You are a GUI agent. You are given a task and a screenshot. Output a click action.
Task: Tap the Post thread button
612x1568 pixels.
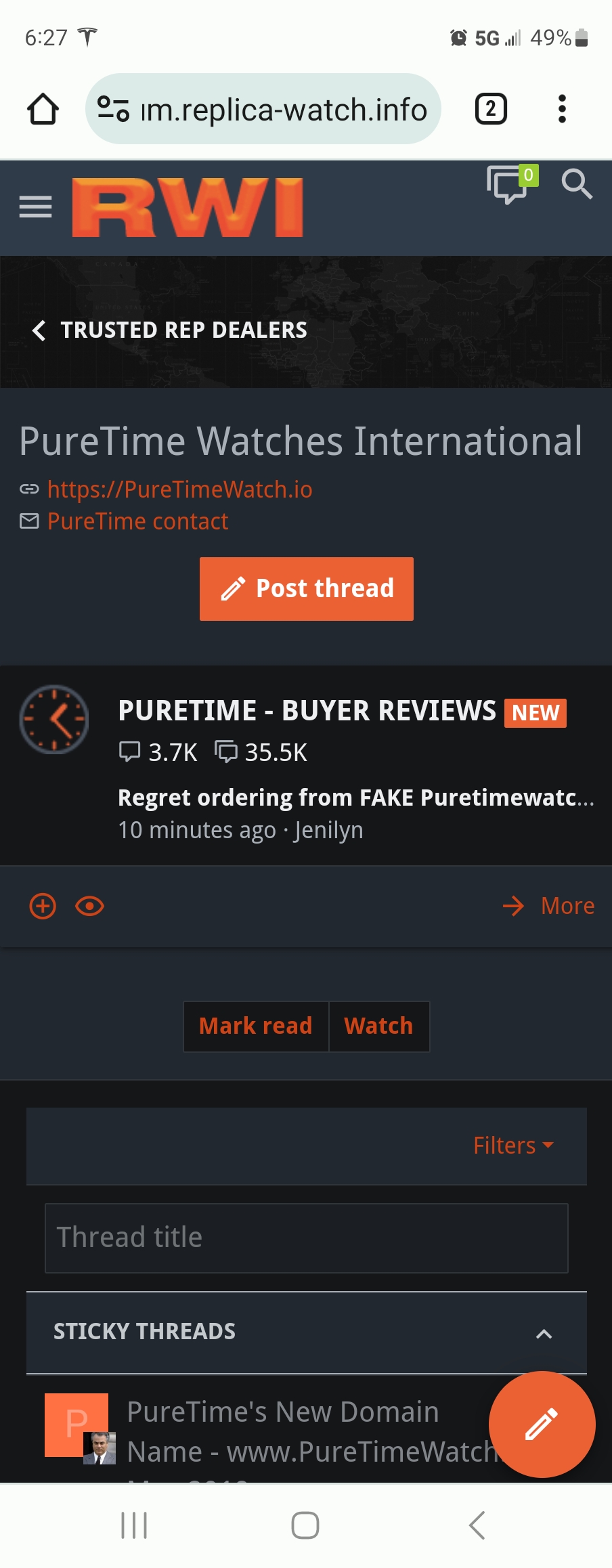coord(307,588)
